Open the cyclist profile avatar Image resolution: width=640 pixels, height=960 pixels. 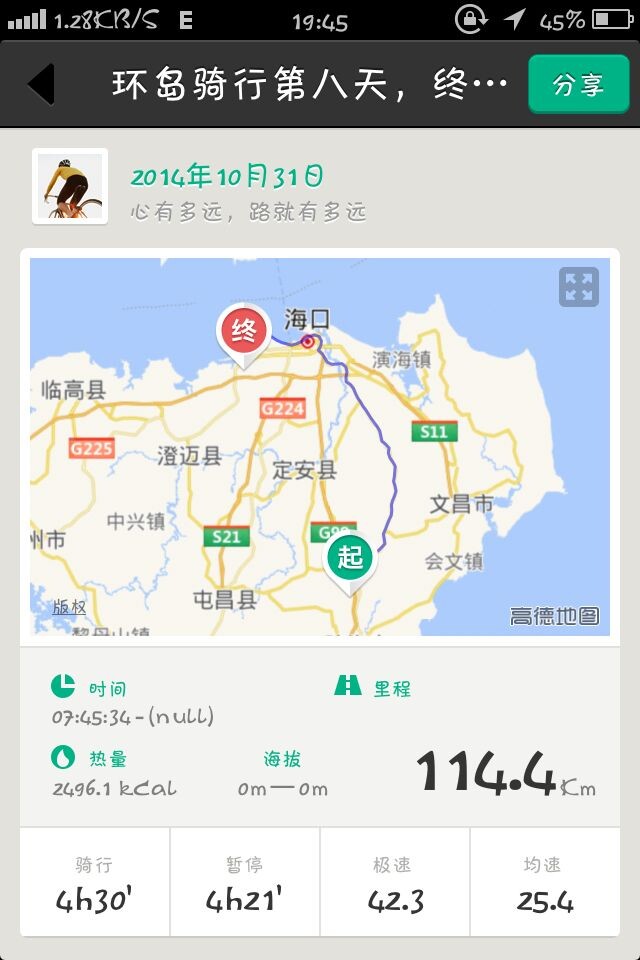tap(70, 186)
